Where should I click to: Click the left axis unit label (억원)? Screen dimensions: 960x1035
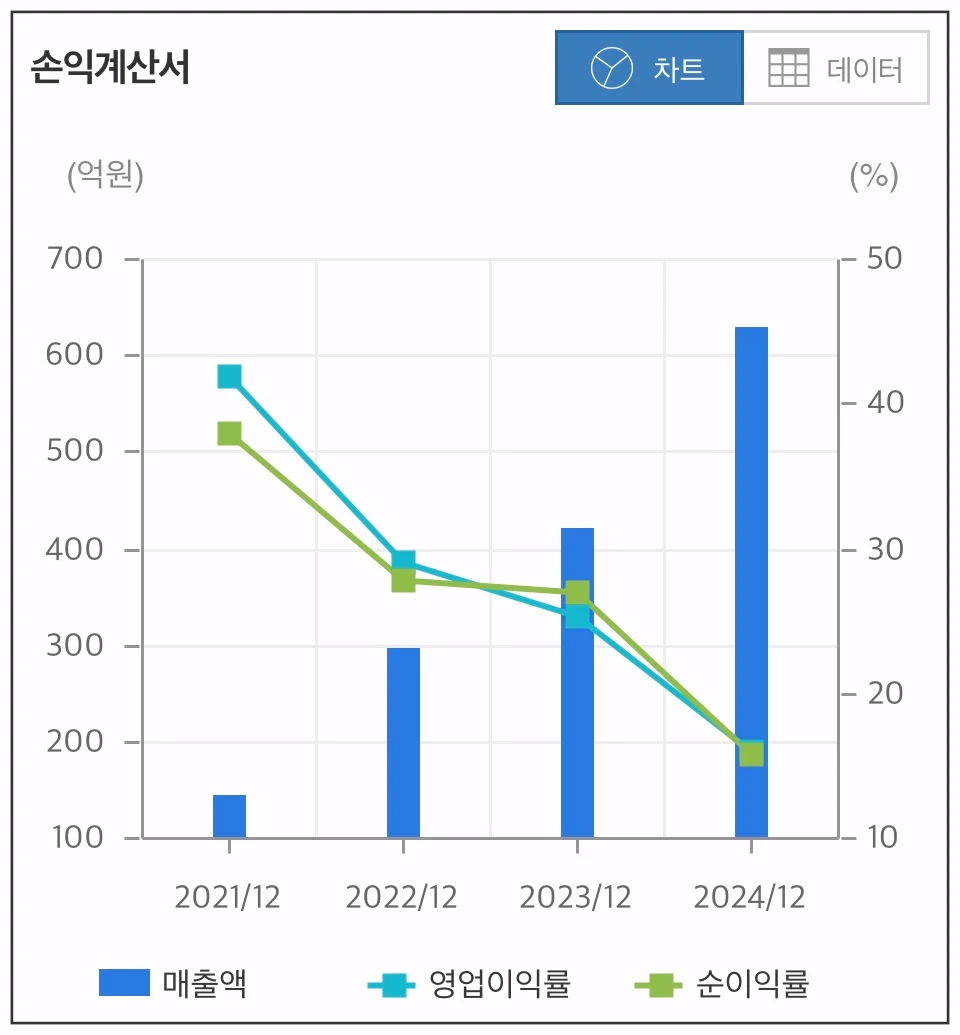pos(106,175)
